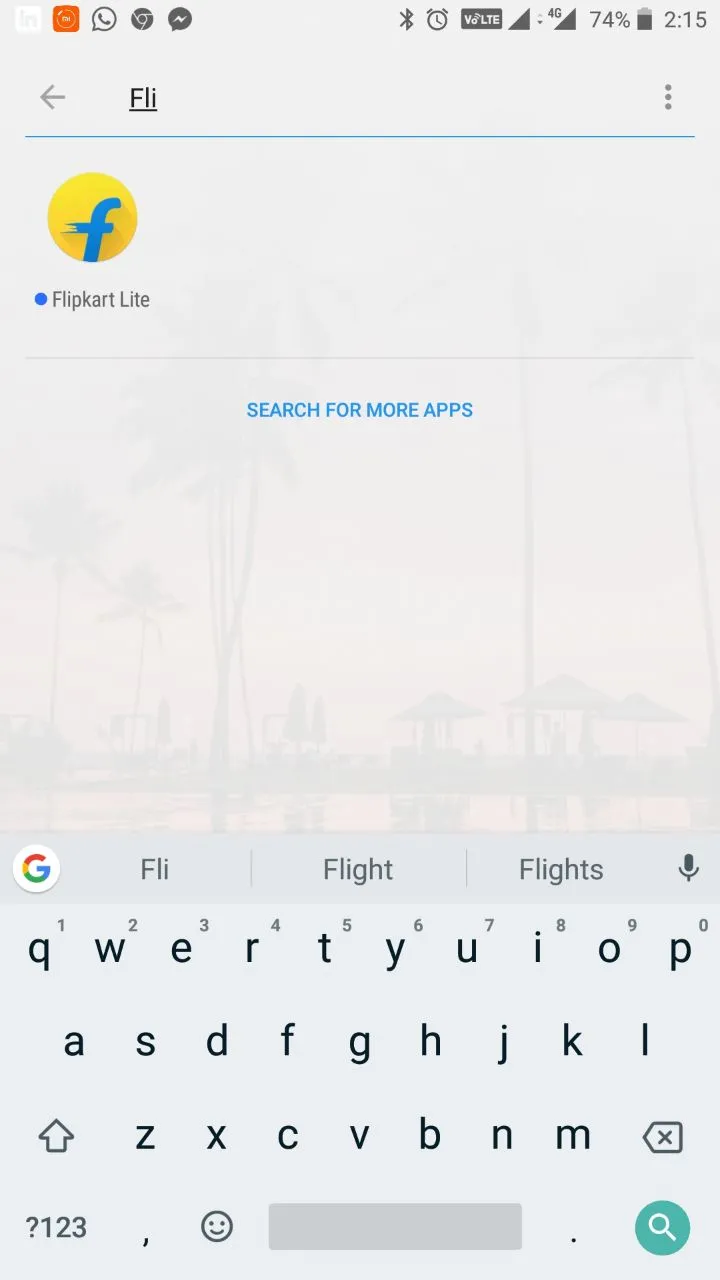Image resolution: width=720 pixels, height=1280 pixels.
Task: Start voice input with the microphone
Action: (688, 868)
